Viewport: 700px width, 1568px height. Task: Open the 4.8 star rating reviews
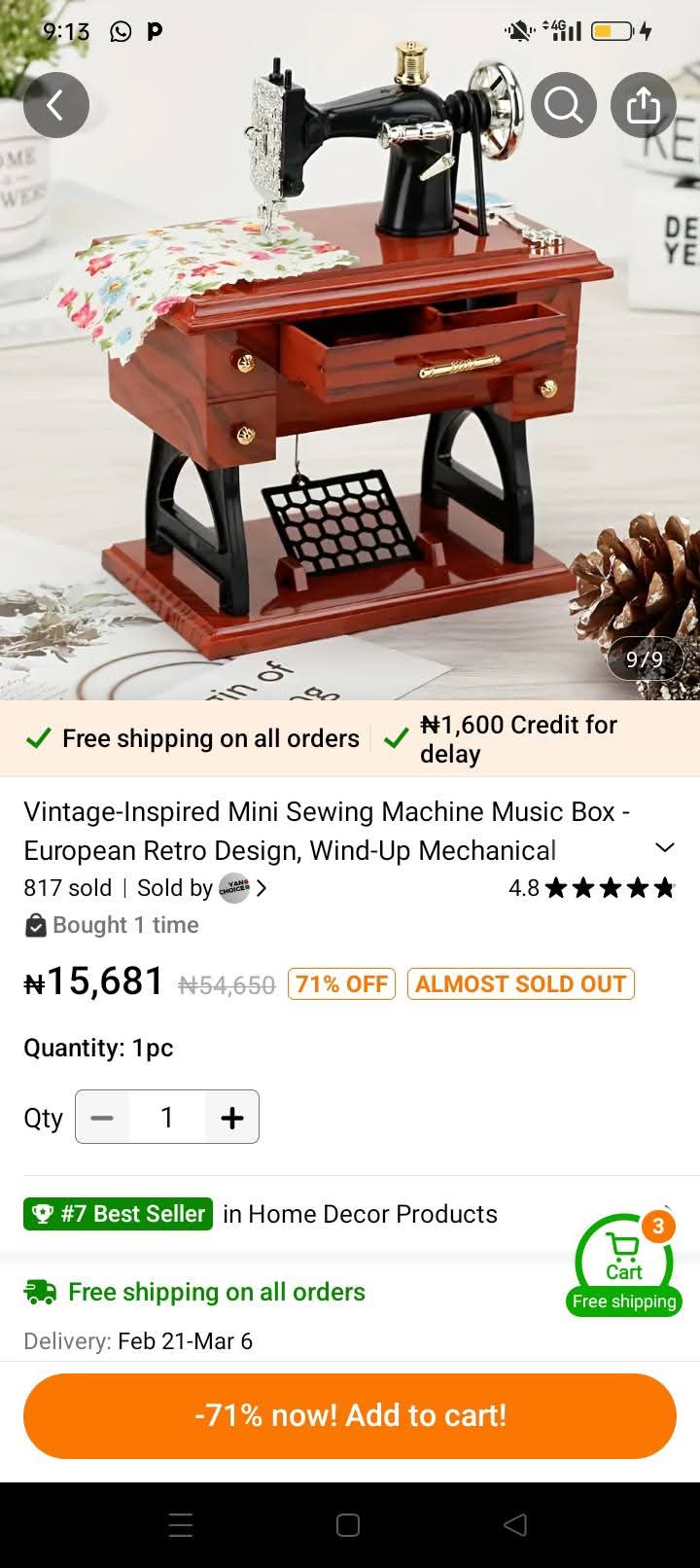tap(590, 888)
